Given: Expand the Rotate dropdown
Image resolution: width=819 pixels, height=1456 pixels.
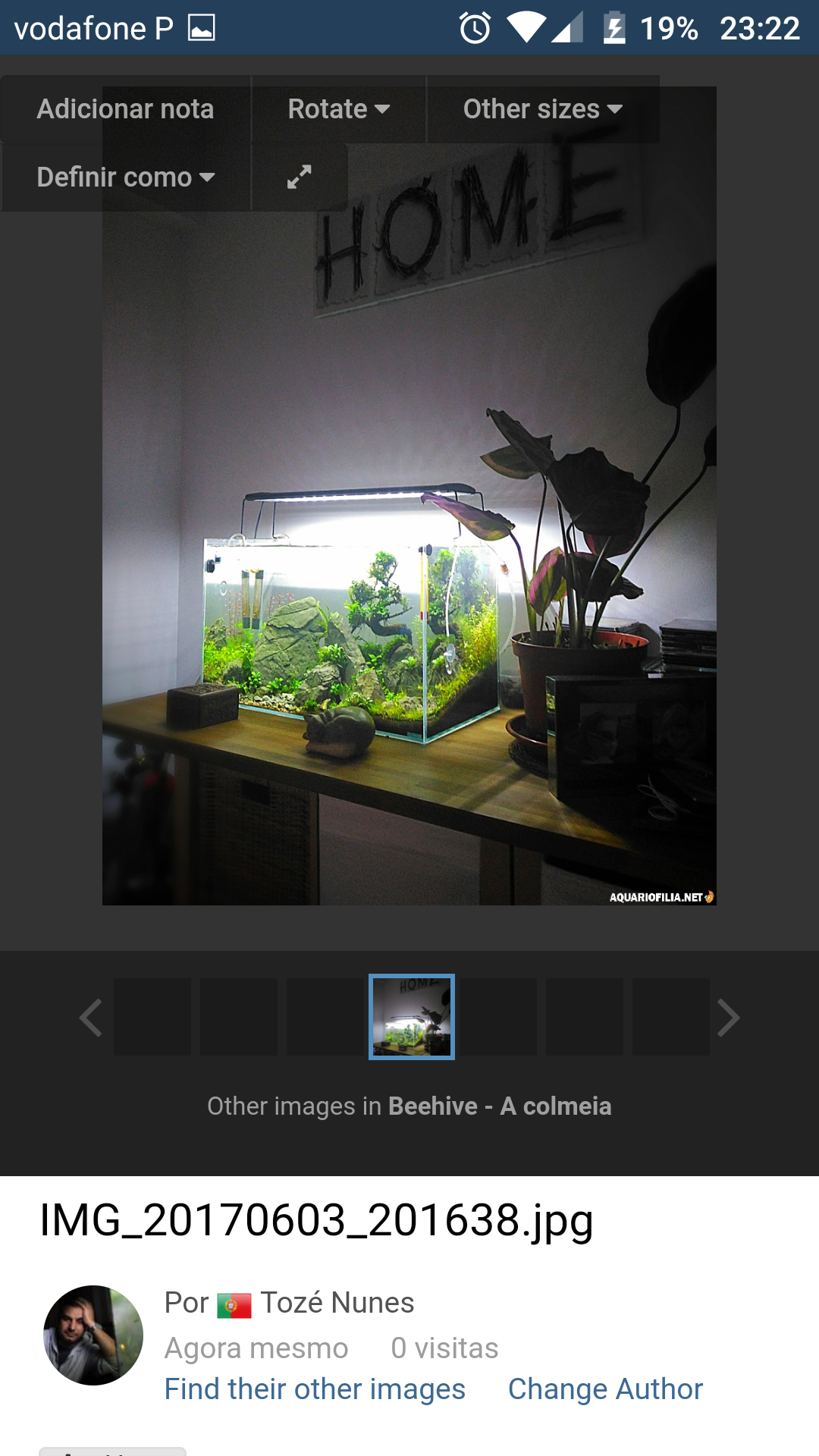Looking at the screenshot, I should (x=338, y=109).
